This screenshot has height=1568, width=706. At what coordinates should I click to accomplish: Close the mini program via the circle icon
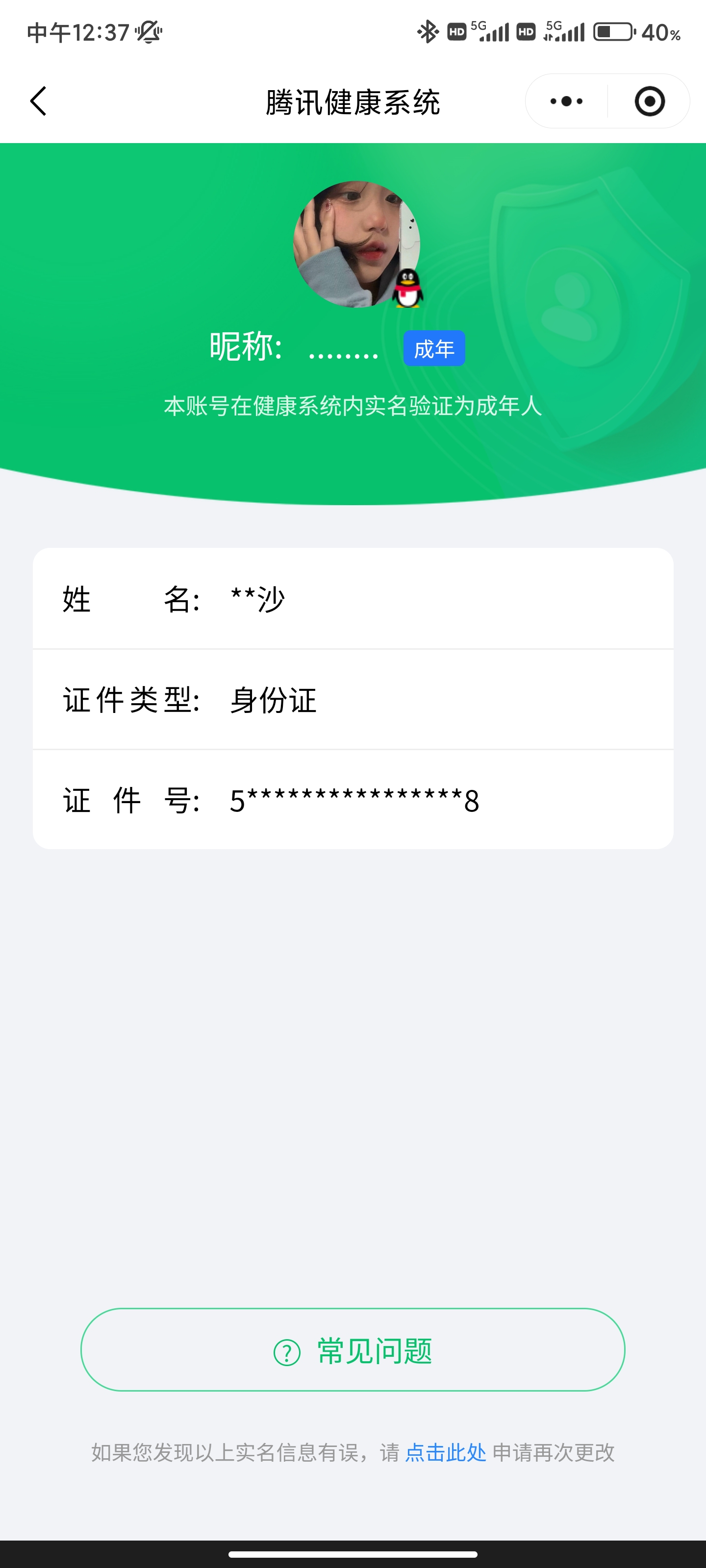pyautogui.click(x=649, y=101)
